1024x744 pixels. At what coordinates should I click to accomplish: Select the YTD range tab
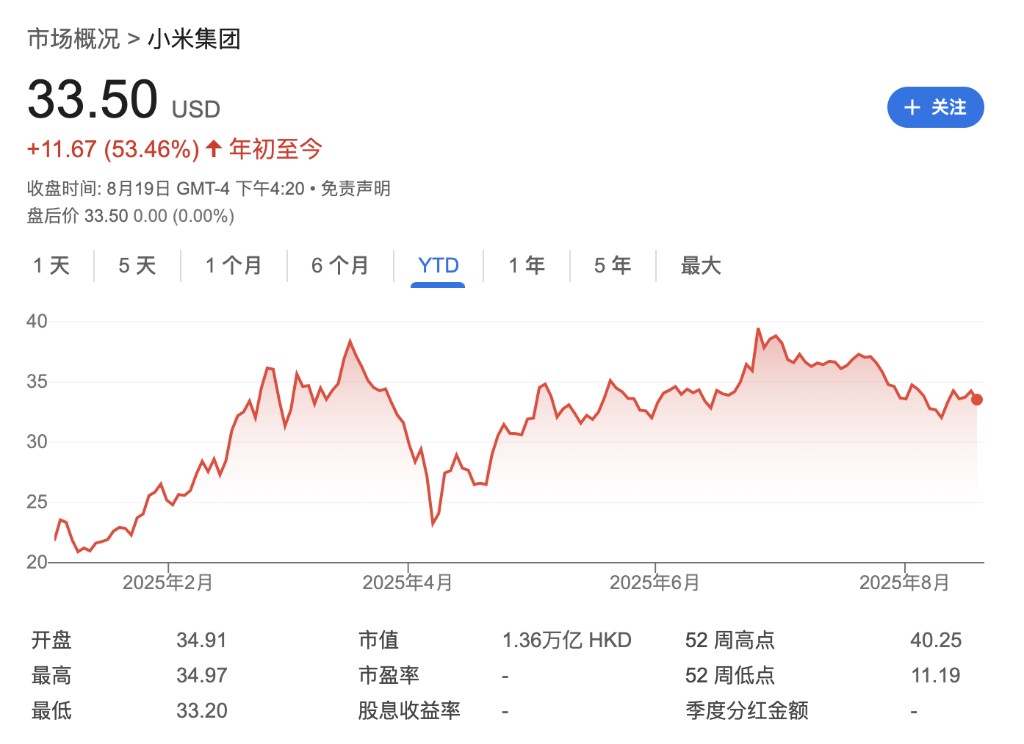point(438,266)
